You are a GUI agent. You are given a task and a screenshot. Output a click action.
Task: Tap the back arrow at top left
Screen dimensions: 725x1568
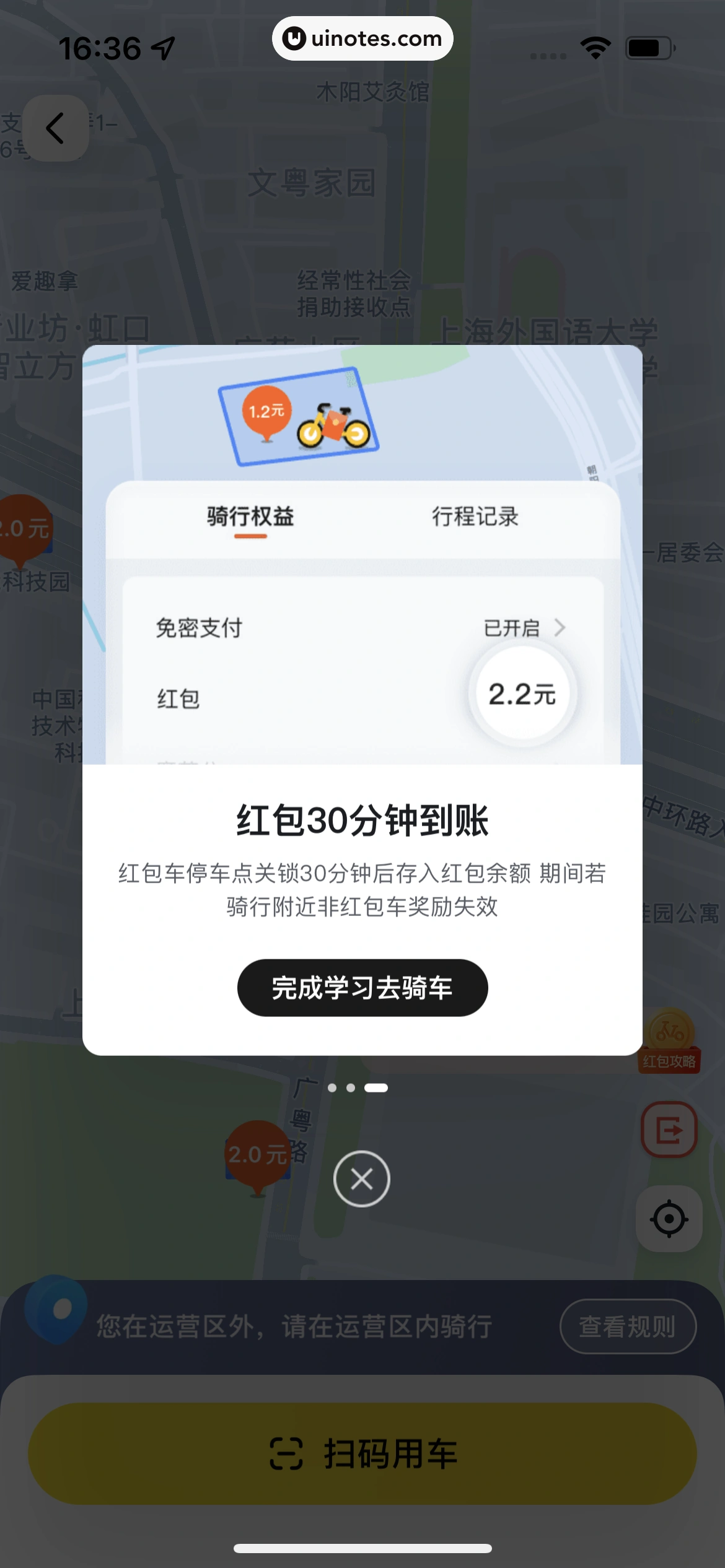click(x=56, y=128)
